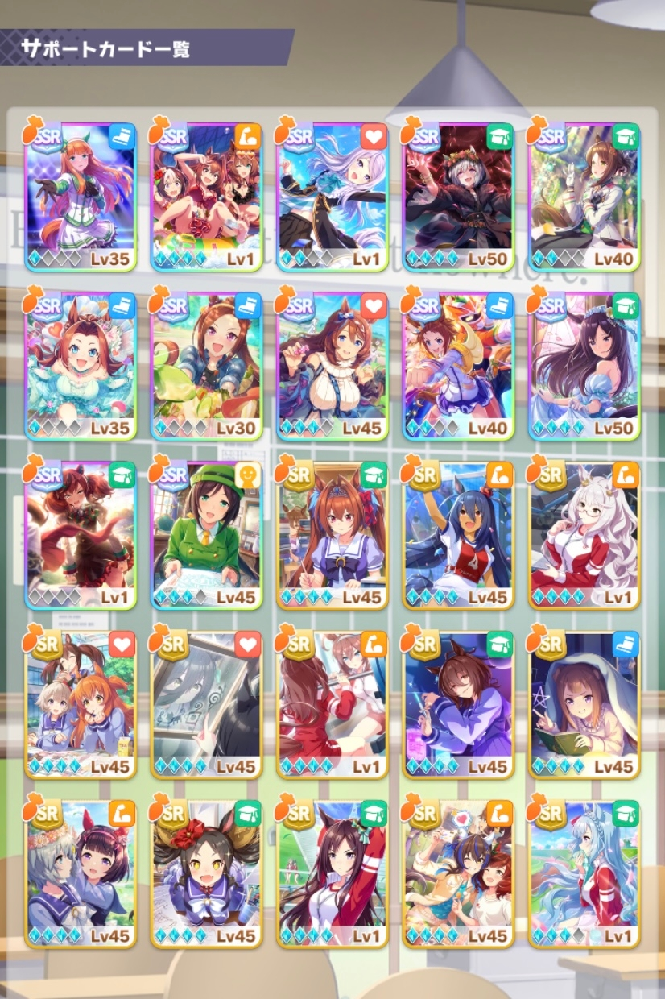Select the SR Lv45 girl reading under blanket
The width and height of the screenshot is (665, 999).
583,704
